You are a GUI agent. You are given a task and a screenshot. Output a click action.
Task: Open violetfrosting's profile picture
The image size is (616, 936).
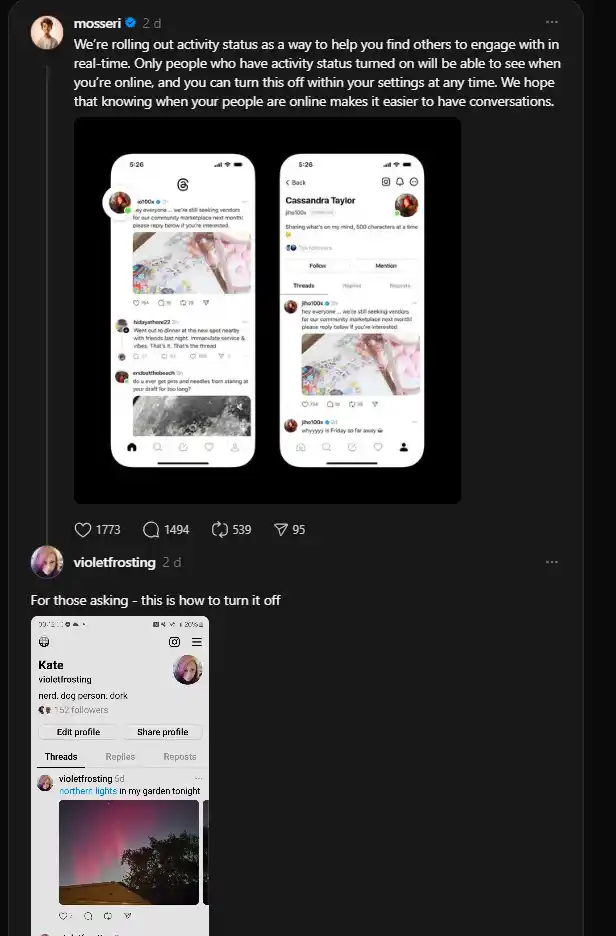coord(47,562)
